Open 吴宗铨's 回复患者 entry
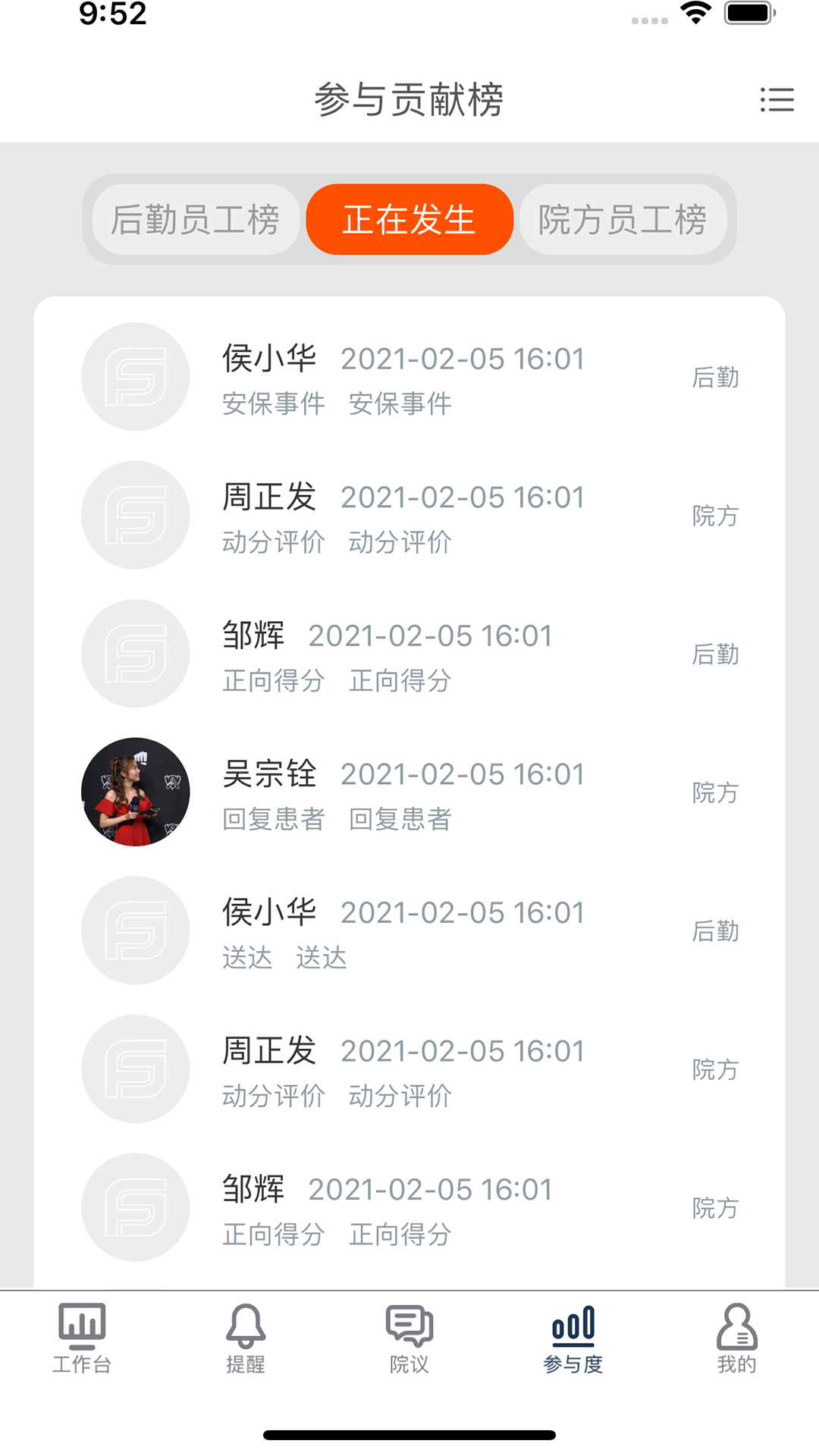The image size is (819, 1456). click(409, 793)
